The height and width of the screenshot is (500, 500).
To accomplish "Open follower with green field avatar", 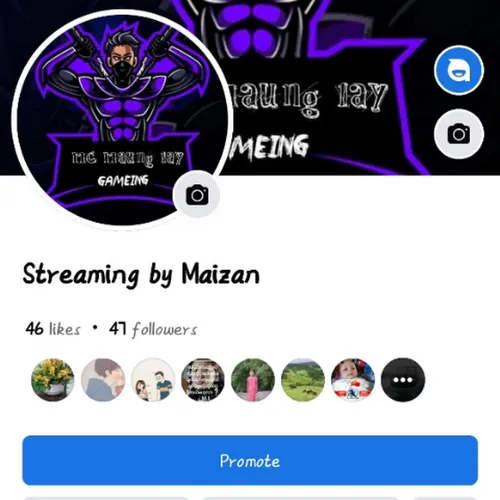I will point(303,380).
